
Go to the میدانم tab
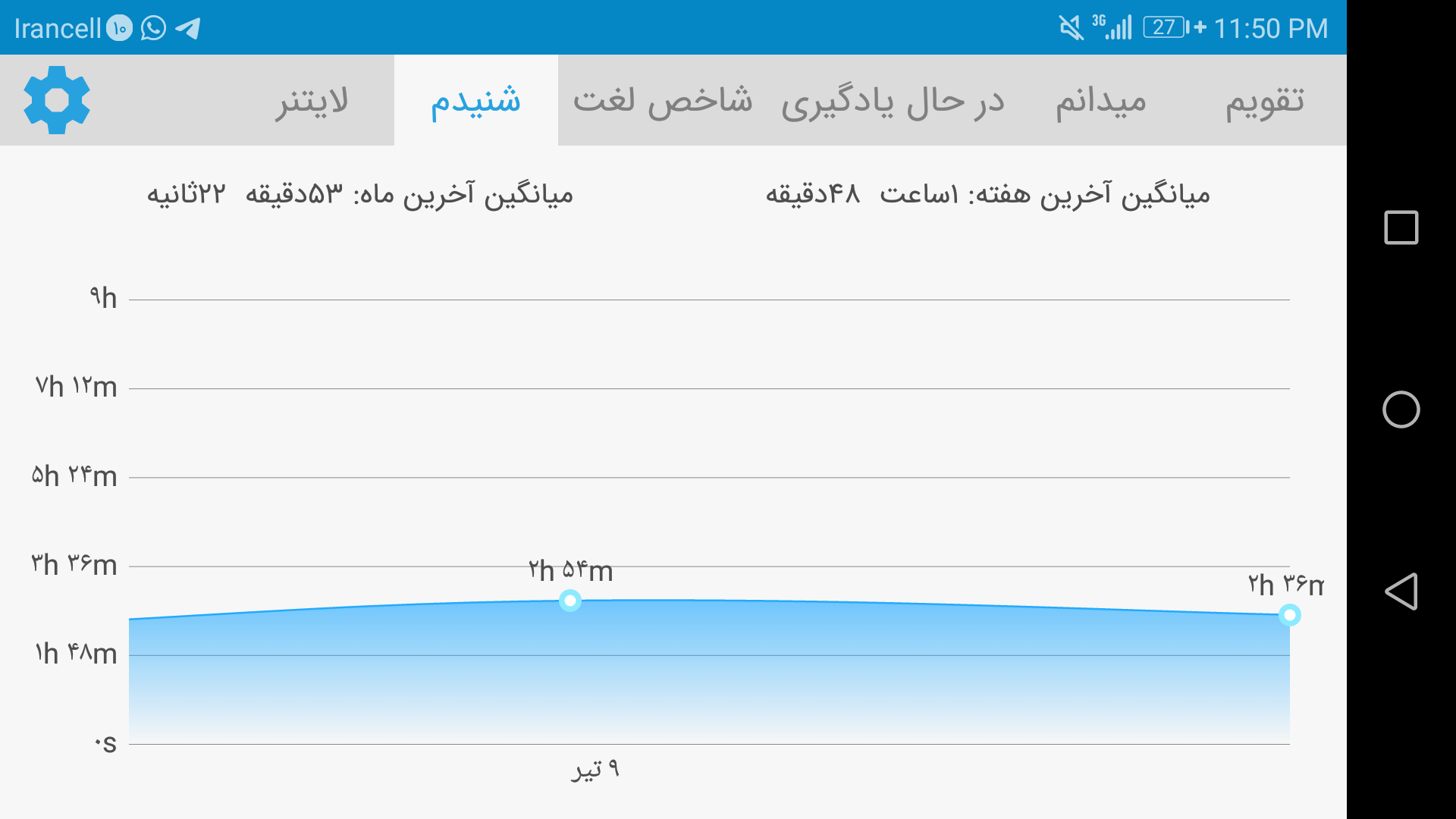1101,100
